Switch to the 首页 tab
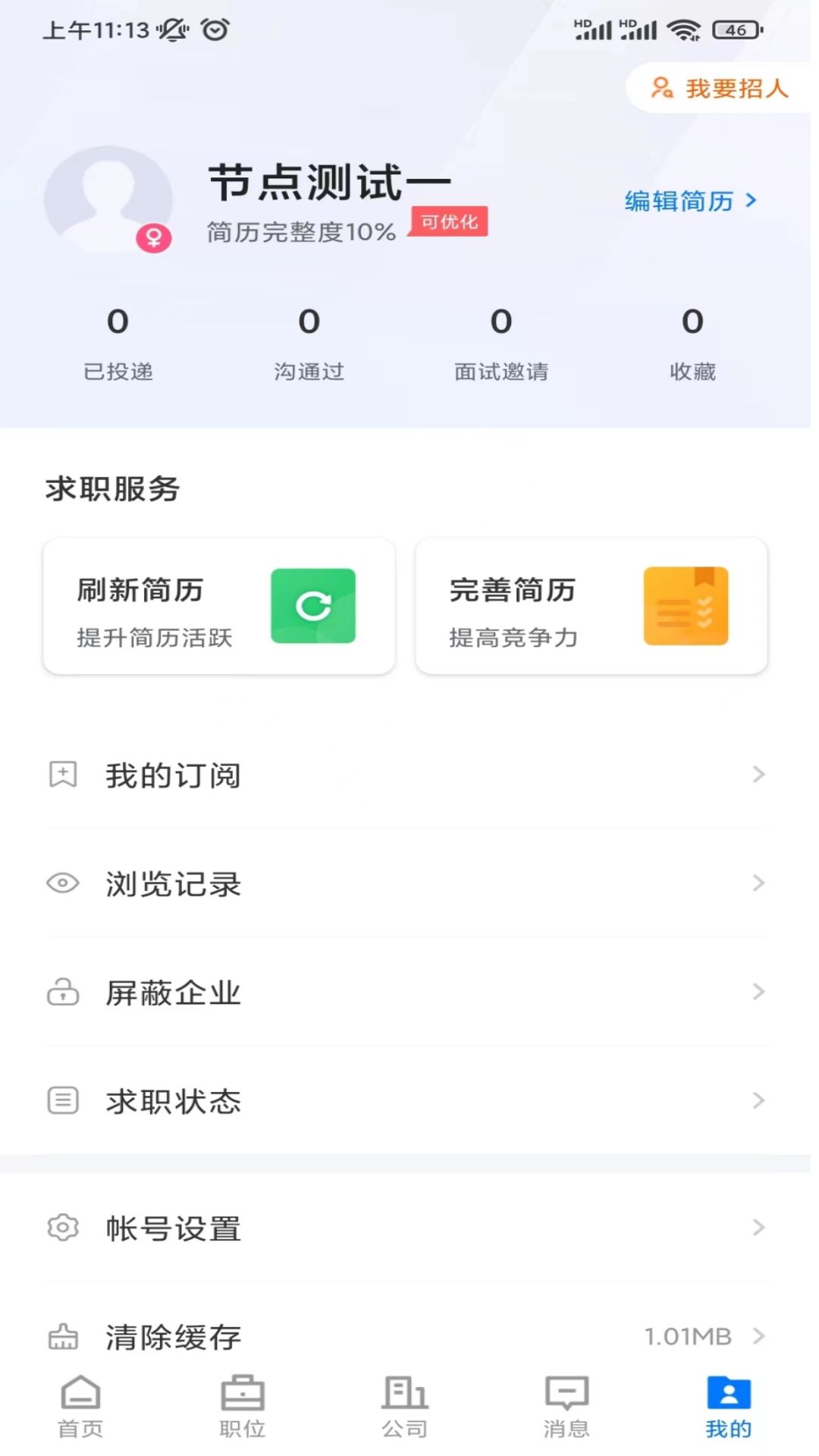 (80, 1407)
